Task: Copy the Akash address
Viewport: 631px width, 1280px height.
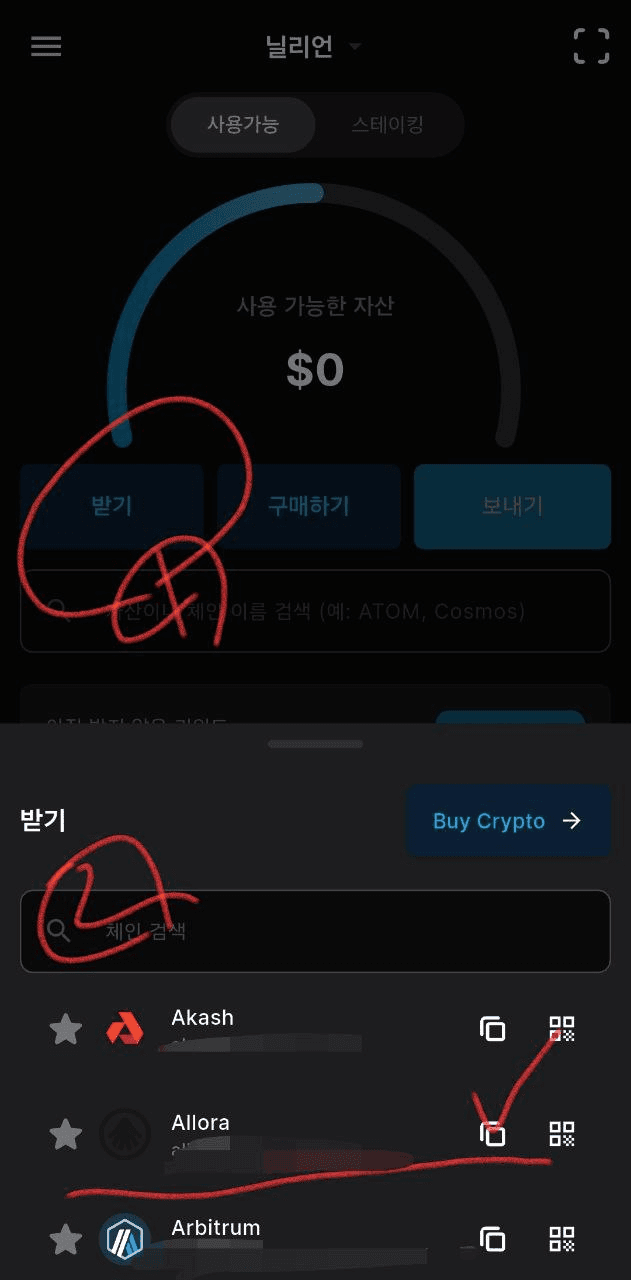Action: click(x=493, y=1029)
